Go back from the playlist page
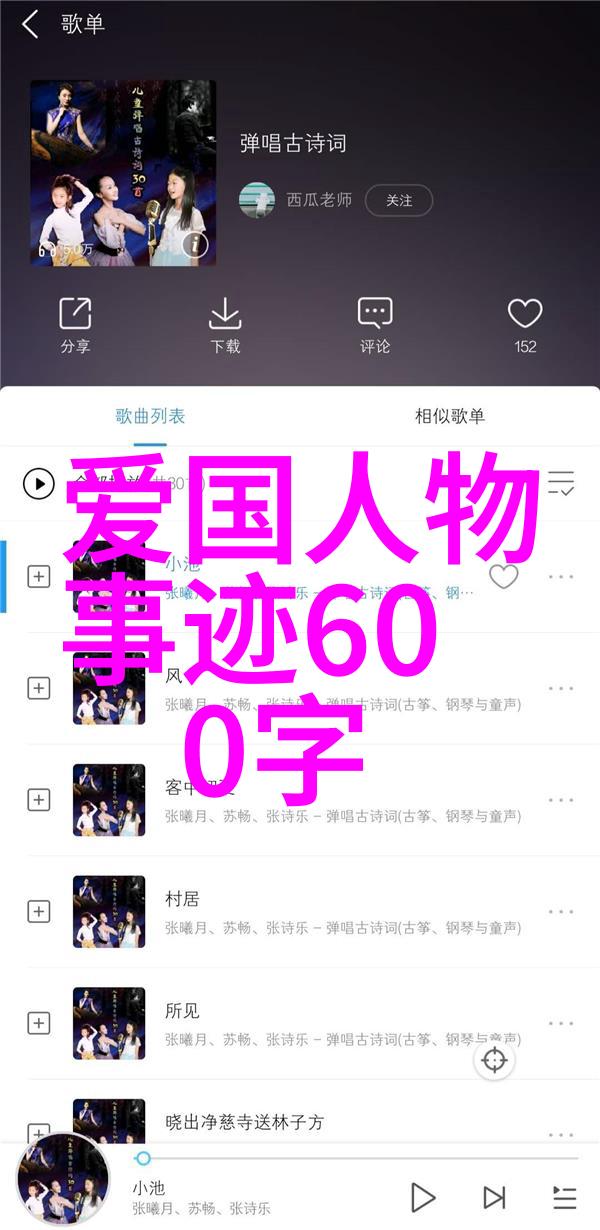Screen dimensions: 600x1230 coord(30,25)
